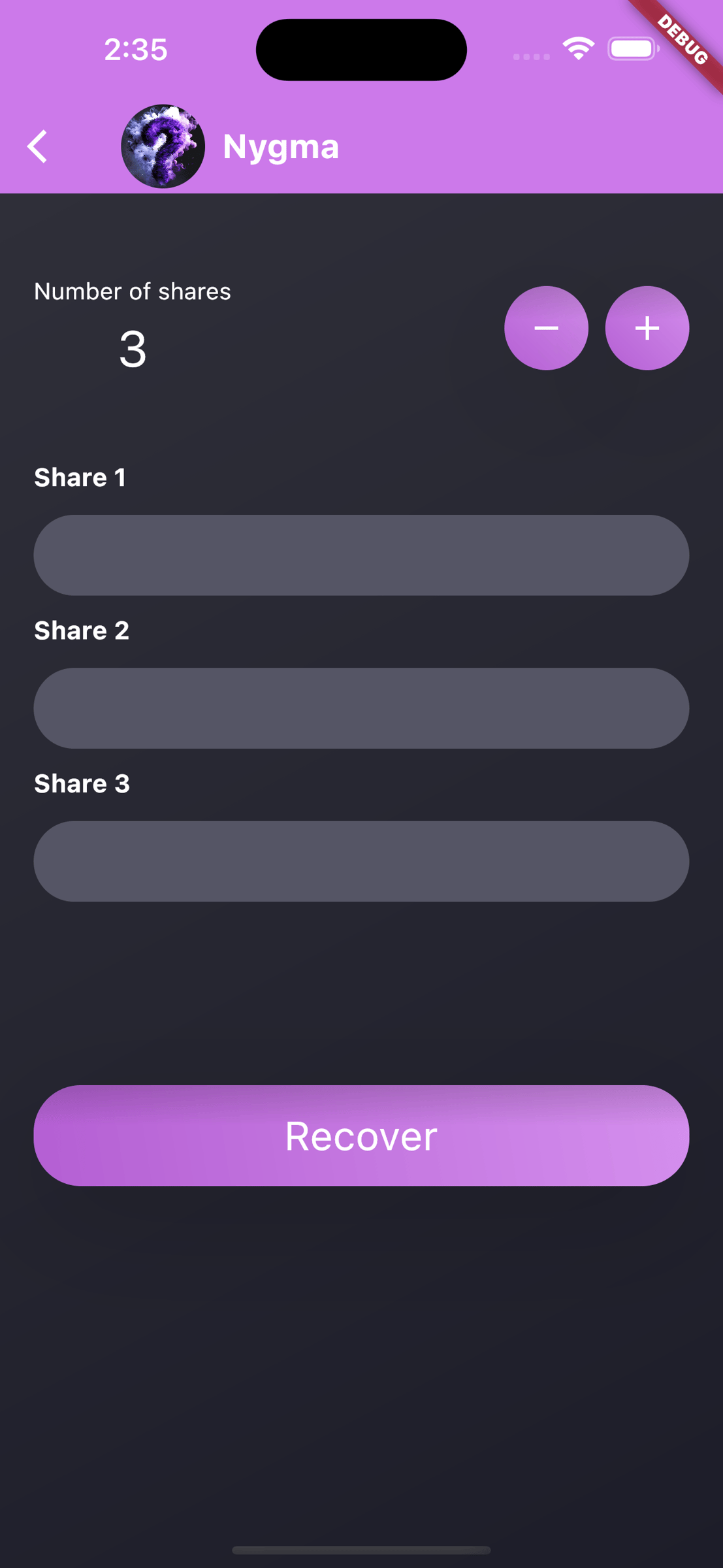The width and height of the screenshot is (723, 1568).
Task: Select the Share 2 input field
Action: [x=361, y=708]
